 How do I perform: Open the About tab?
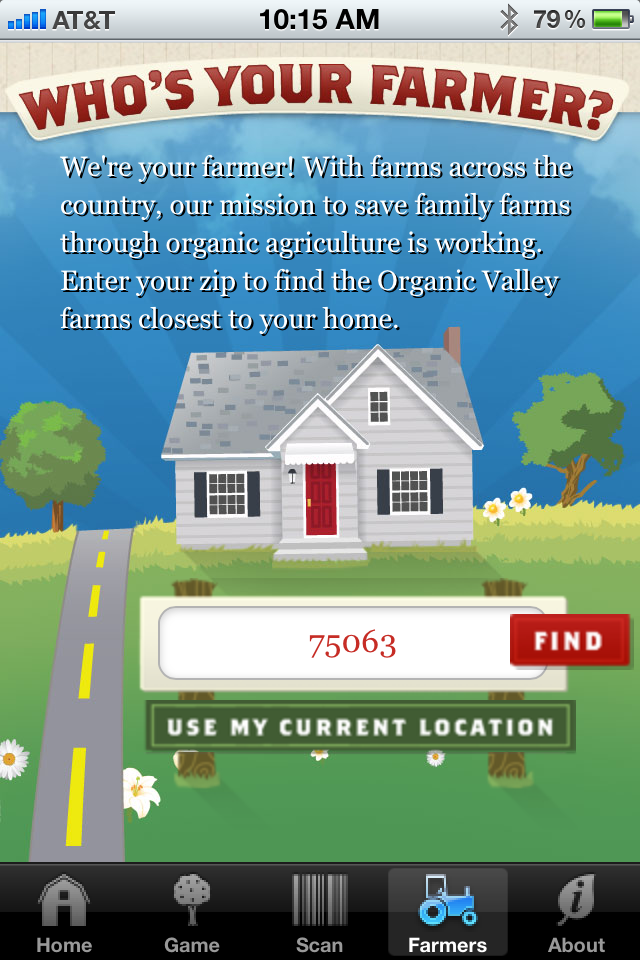tap(576, 912)
